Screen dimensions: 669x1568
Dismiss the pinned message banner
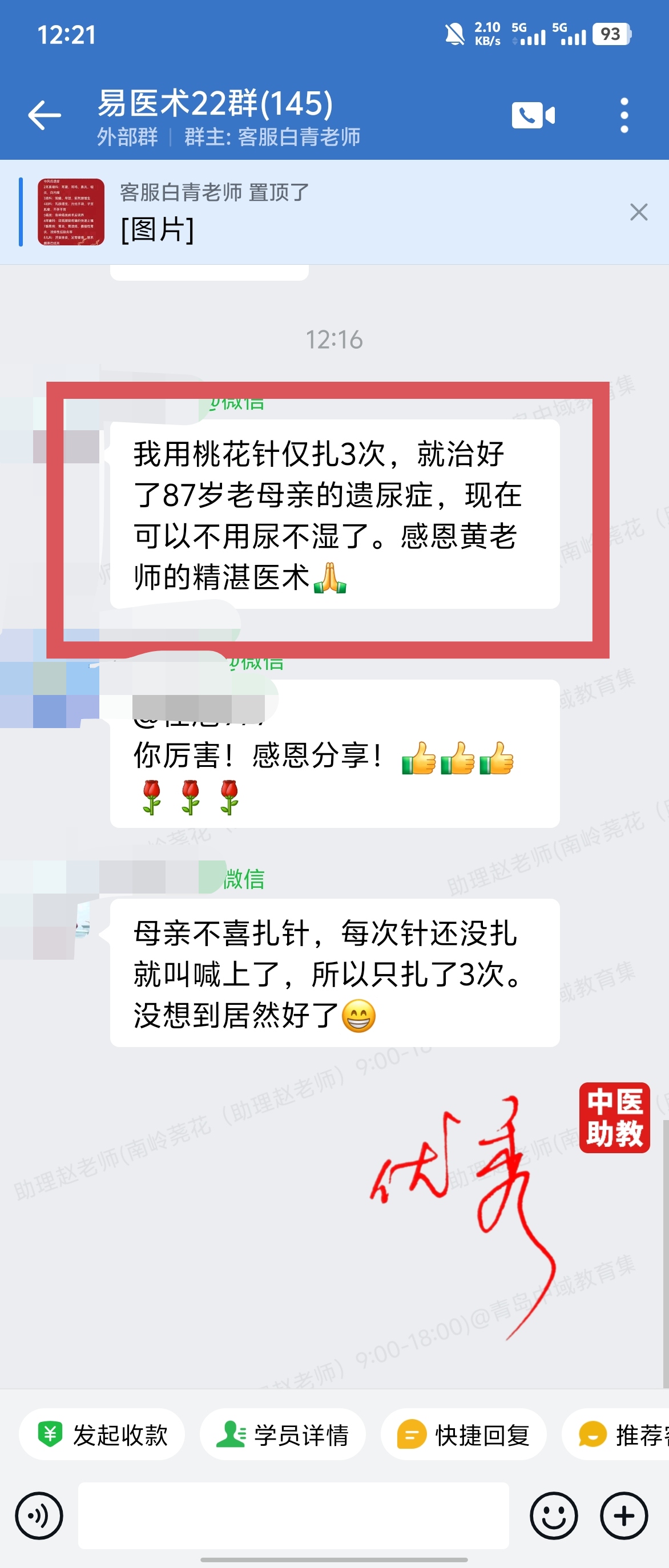639,212
